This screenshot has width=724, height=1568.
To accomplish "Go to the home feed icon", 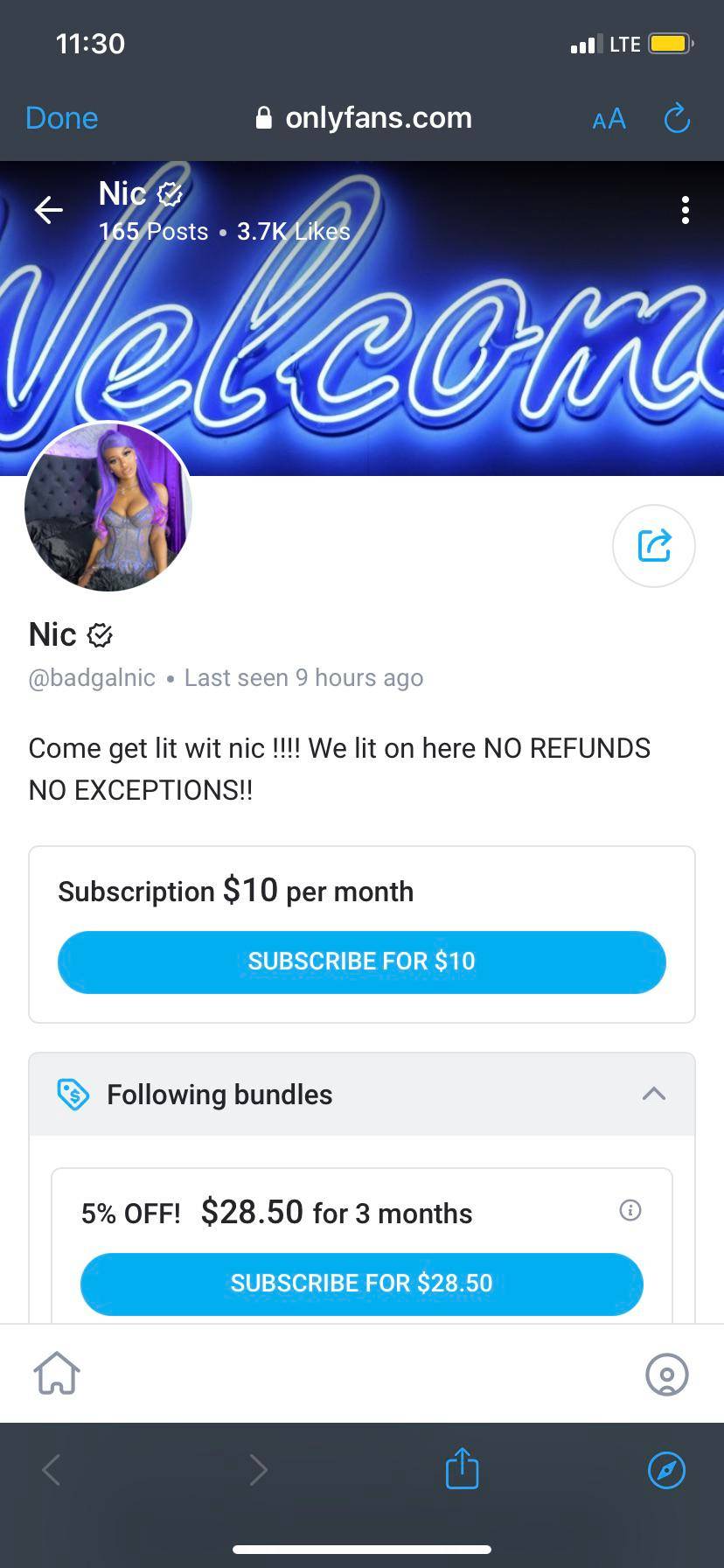I will coord(57,1372).
